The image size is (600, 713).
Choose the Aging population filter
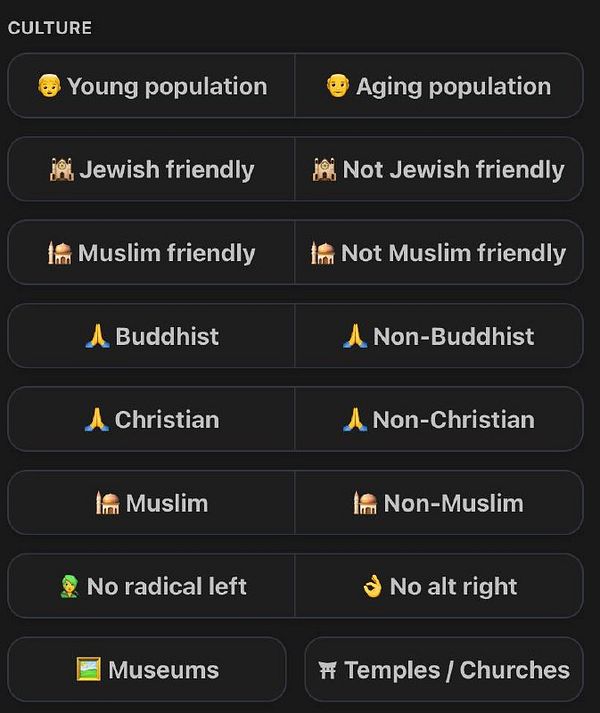[x=438, y=86]
